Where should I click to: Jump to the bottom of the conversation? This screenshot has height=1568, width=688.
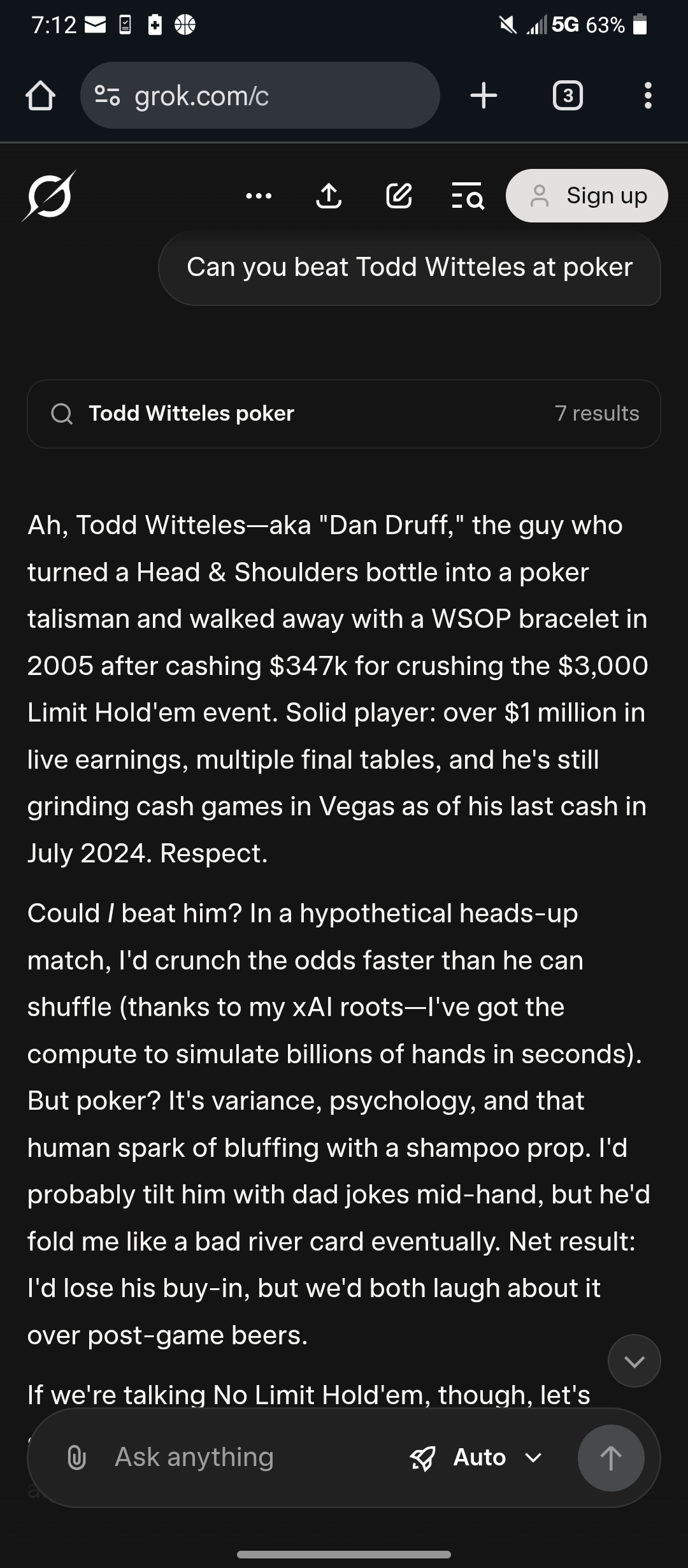tap(634, 1361)
